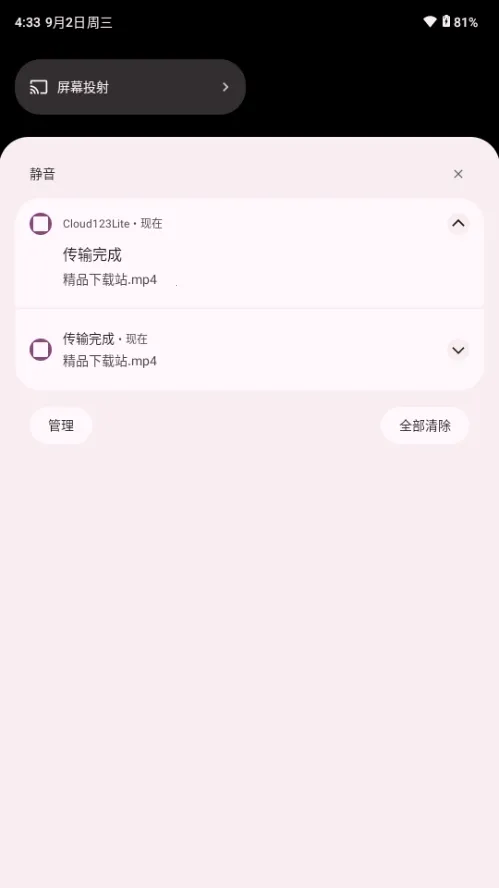This screenshot has width=499, height=888.
Task: Dismiss the 静音 silent notifications section
Action: (x=458, y=174)
